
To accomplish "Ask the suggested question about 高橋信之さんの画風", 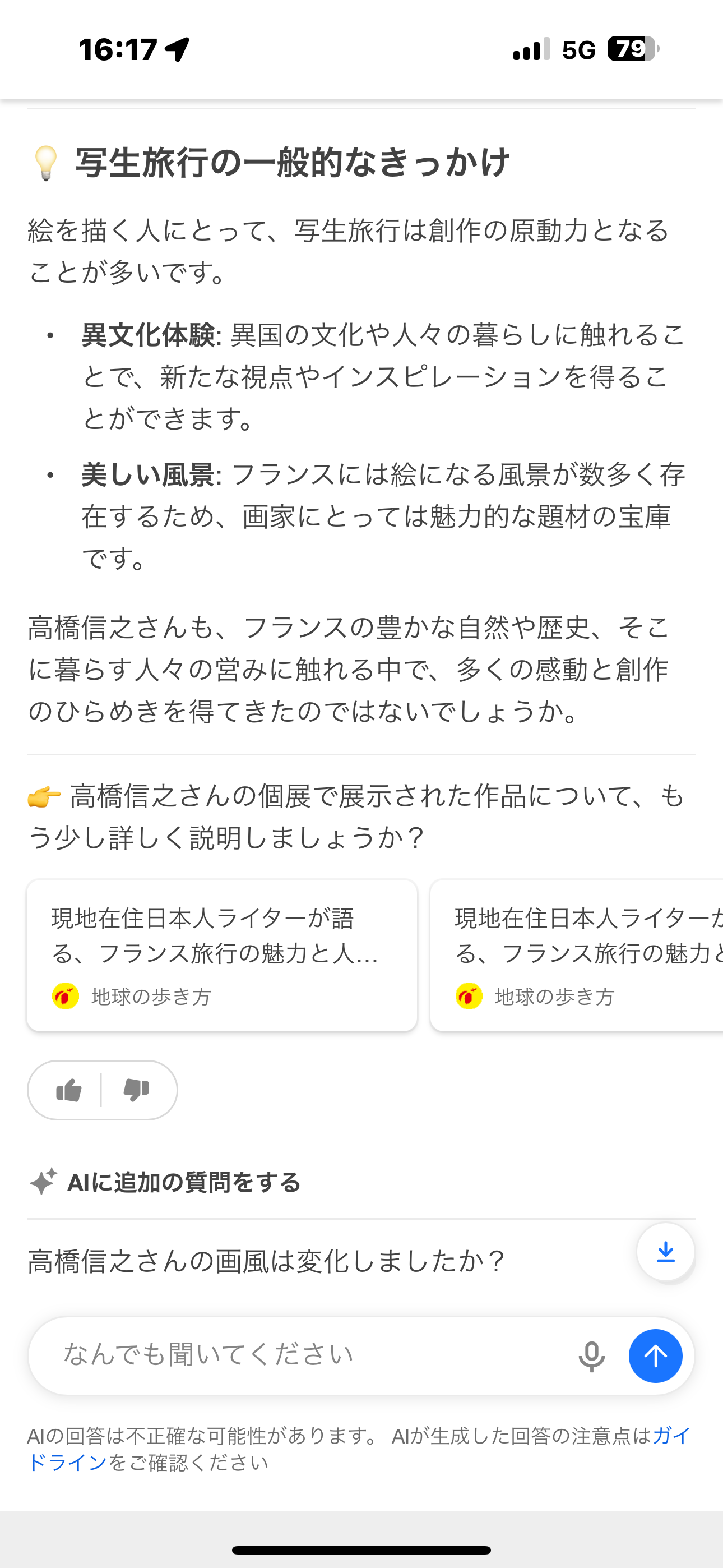I will coord(267,1261).
